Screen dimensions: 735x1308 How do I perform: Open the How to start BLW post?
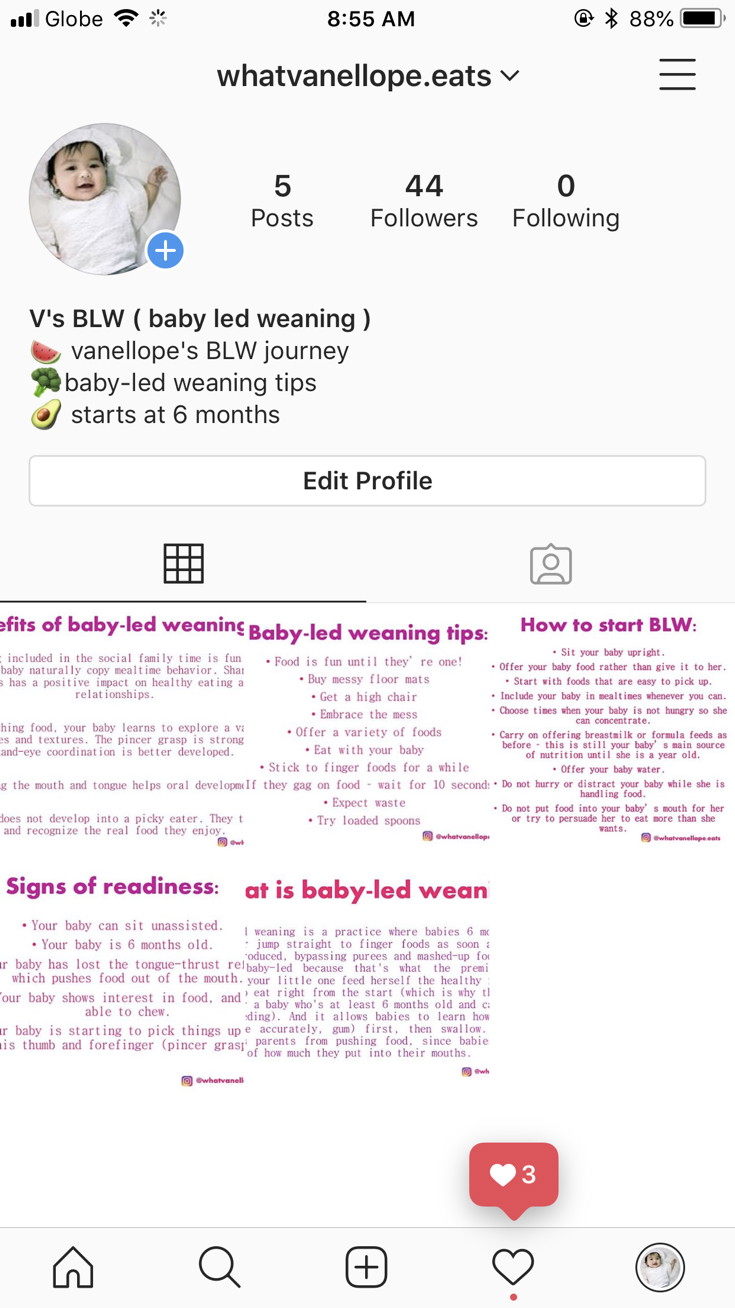612,726
